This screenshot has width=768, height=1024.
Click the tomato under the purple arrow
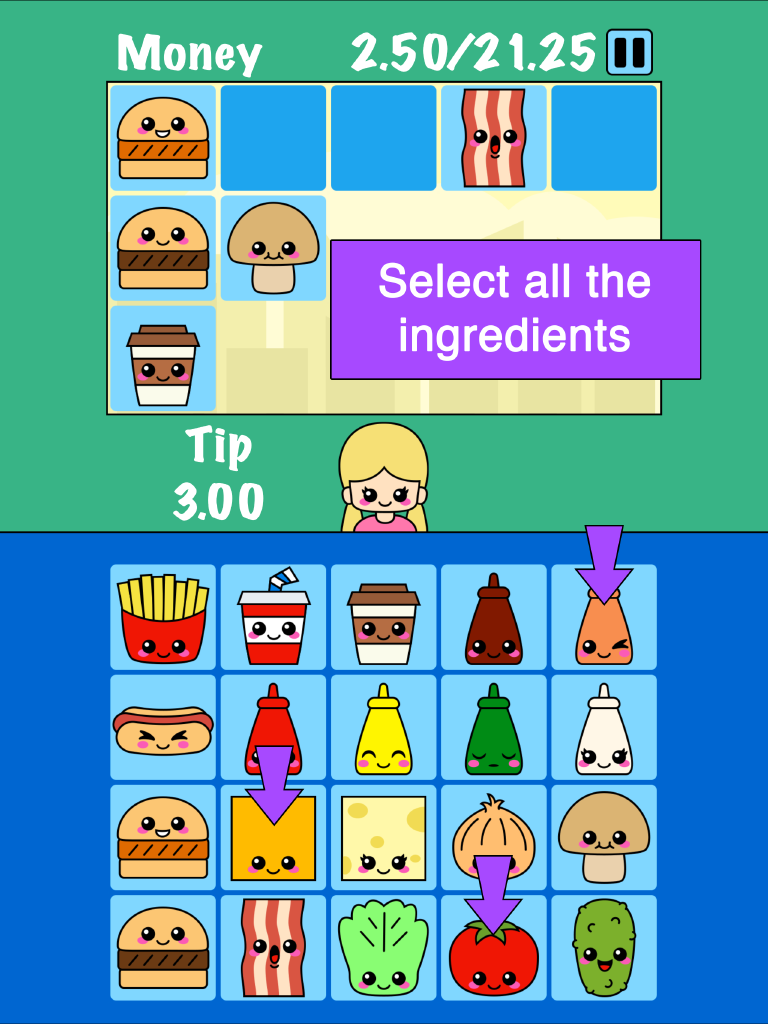tap(493, 950)
